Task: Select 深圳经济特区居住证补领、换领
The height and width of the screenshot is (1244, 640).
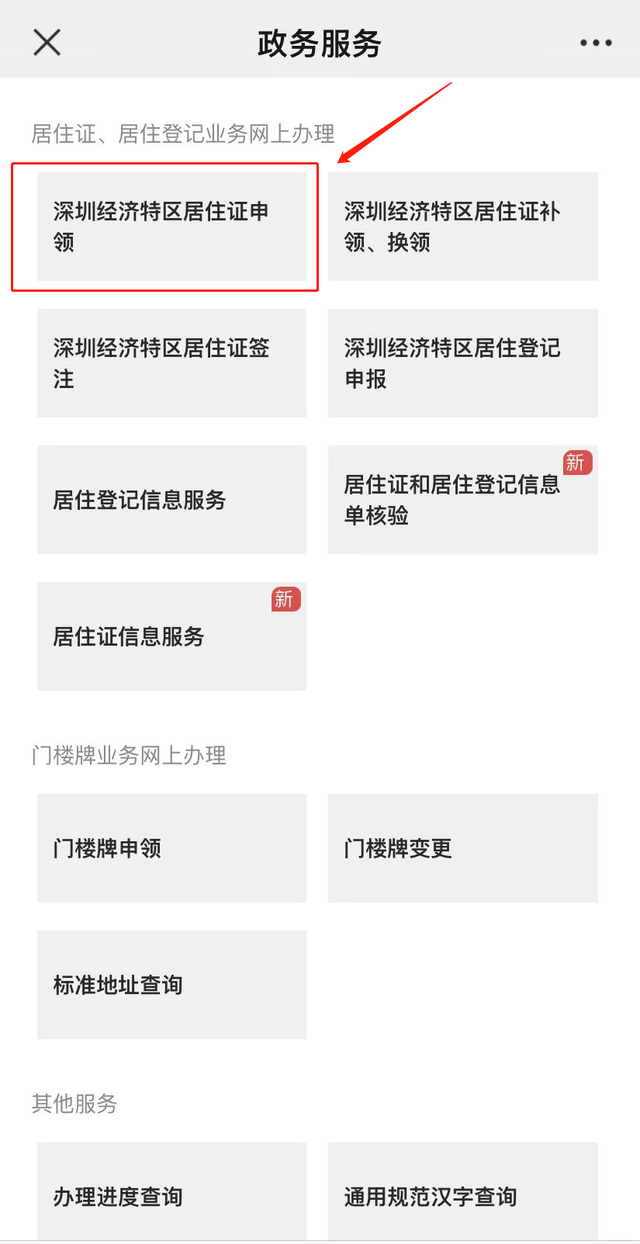Action: coord(462,227)
